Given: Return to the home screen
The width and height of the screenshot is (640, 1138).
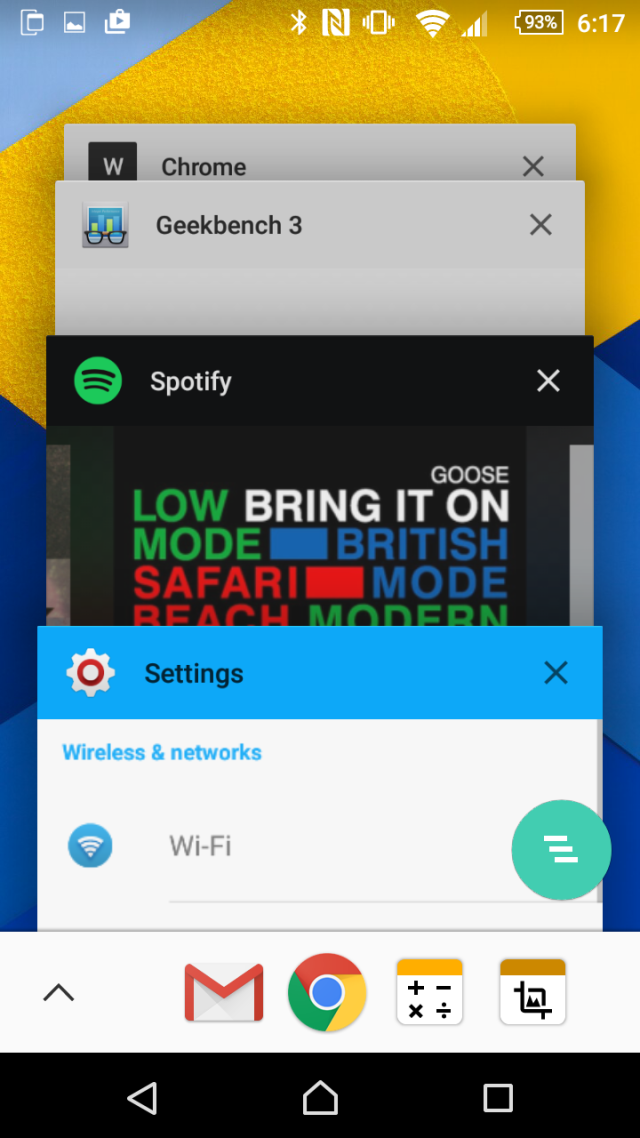Looking at the screenshot, I should coord(320,1098).
